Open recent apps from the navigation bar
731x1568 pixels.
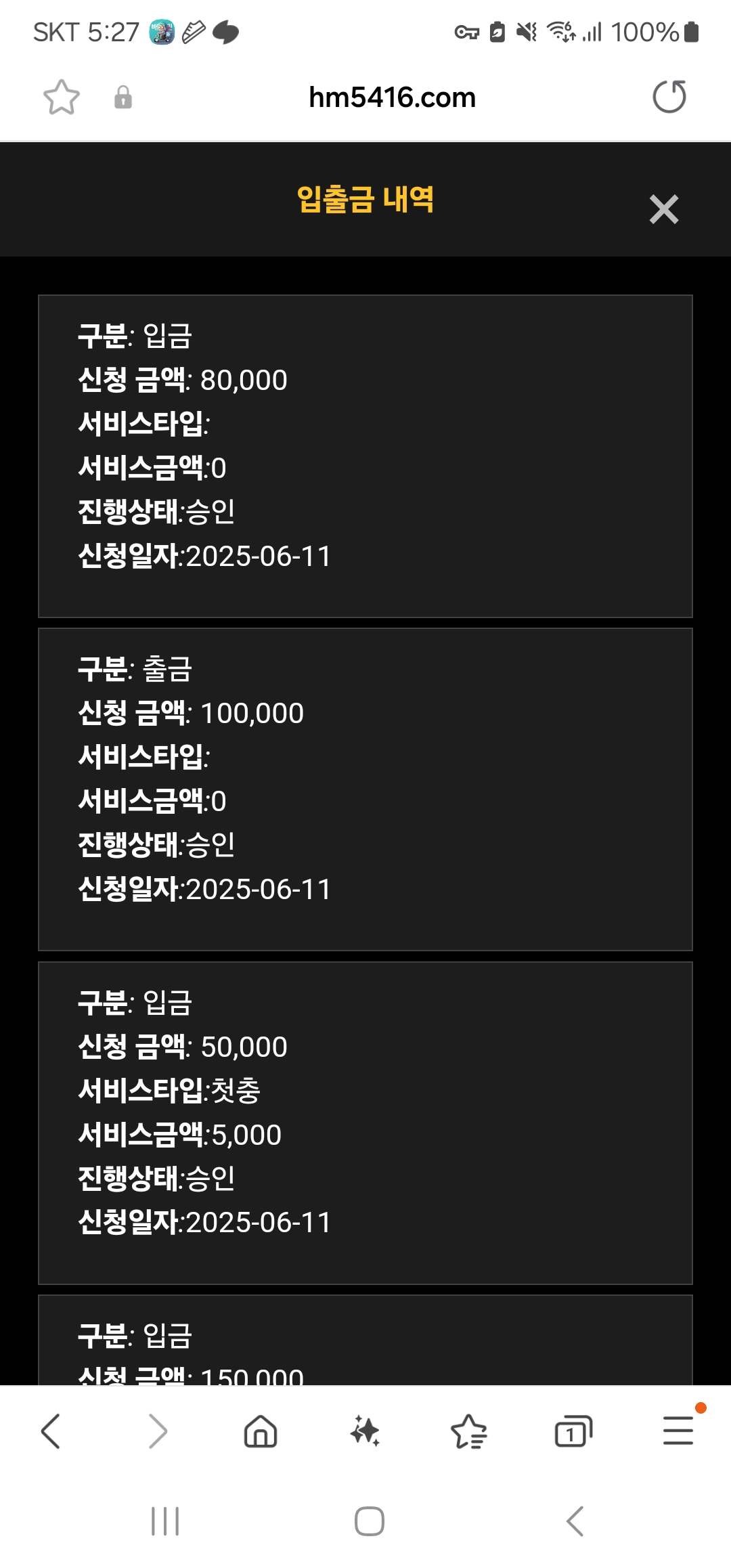tap(165, 1521)
